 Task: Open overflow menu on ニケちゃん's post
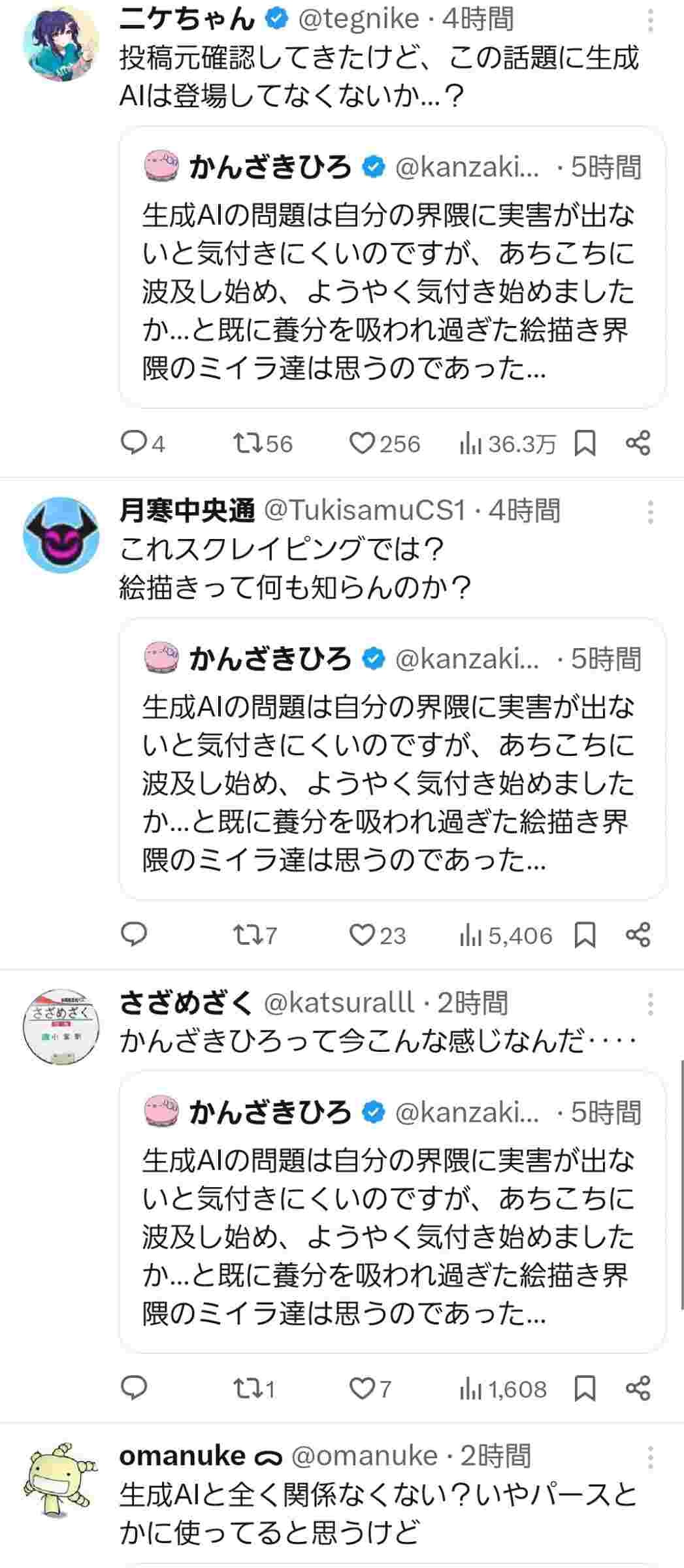click(650, 22)
